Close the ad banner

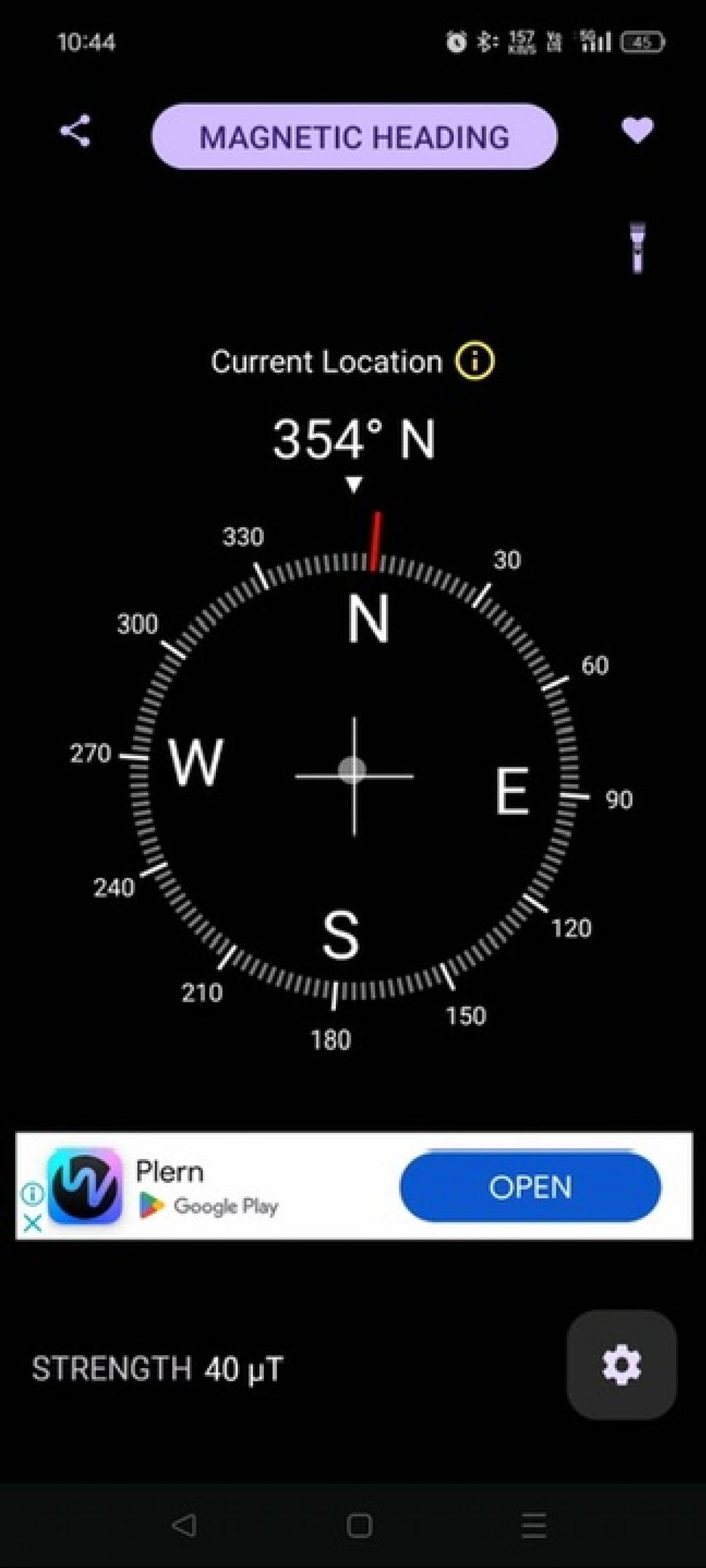[x=32, y=1222]
